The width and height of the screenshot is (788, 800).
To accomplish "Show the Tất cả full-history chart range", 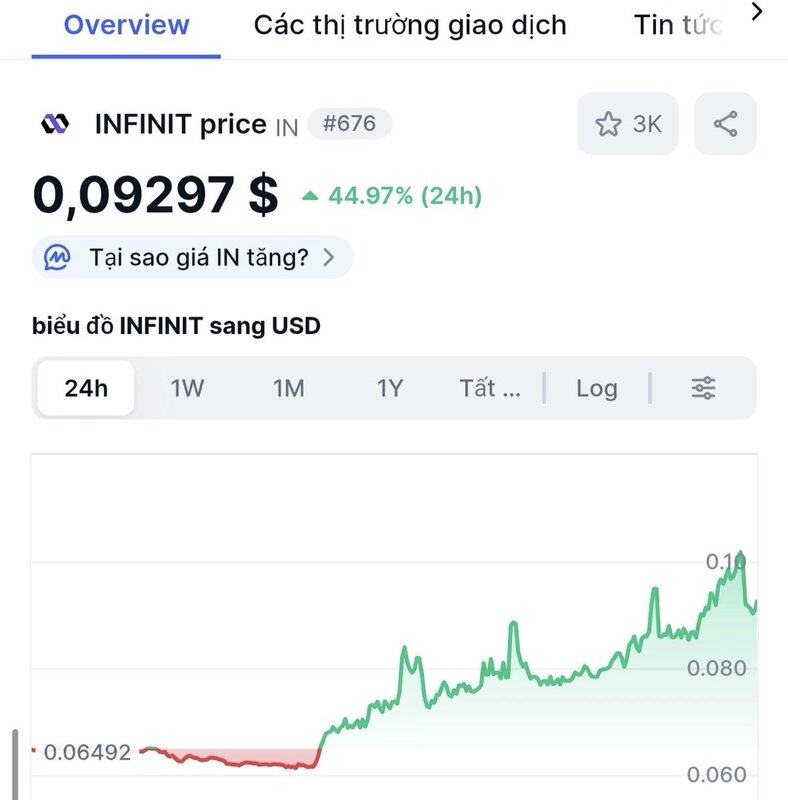I will pyautogui.click(x=490, y=388).
